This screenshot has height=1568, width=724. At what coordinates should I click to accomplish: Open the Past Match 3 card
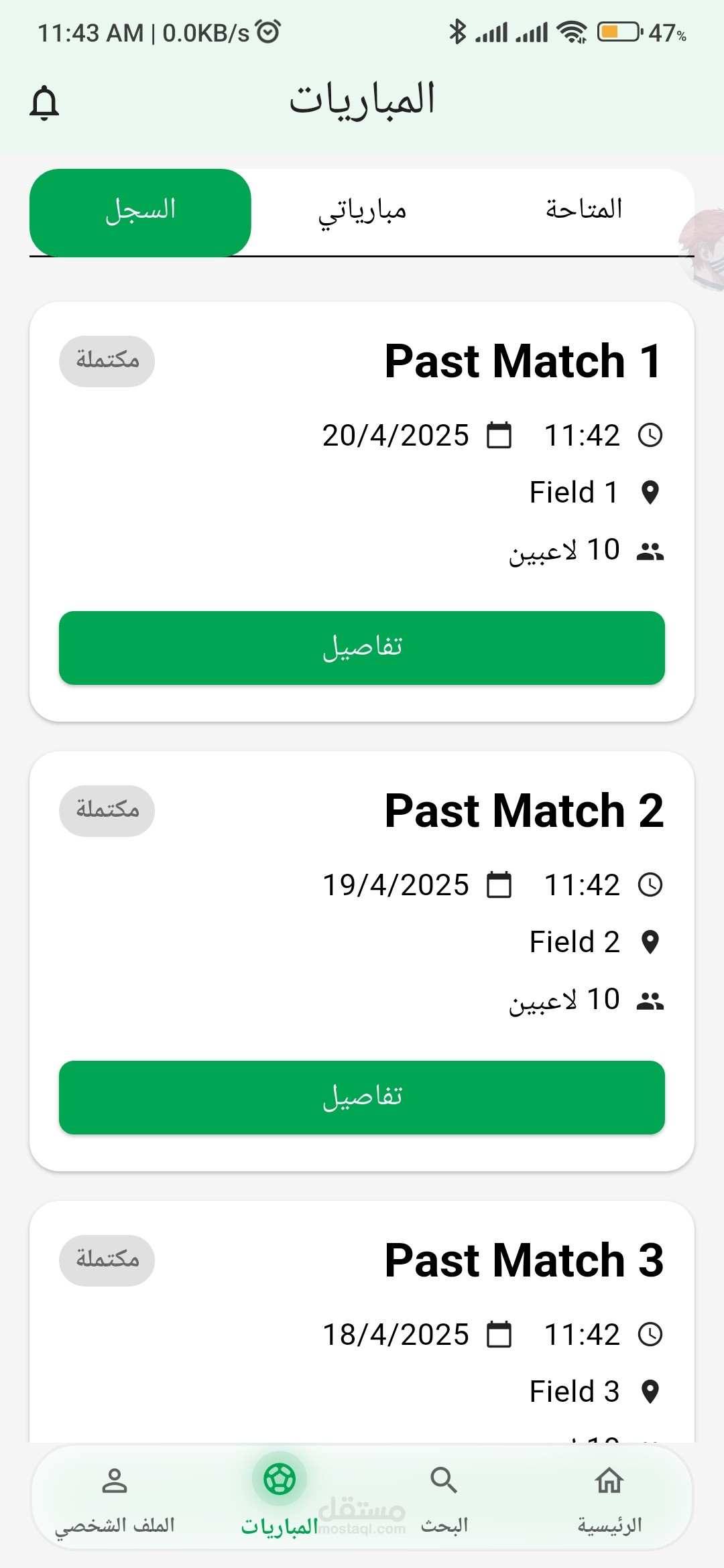[362, 1313]
